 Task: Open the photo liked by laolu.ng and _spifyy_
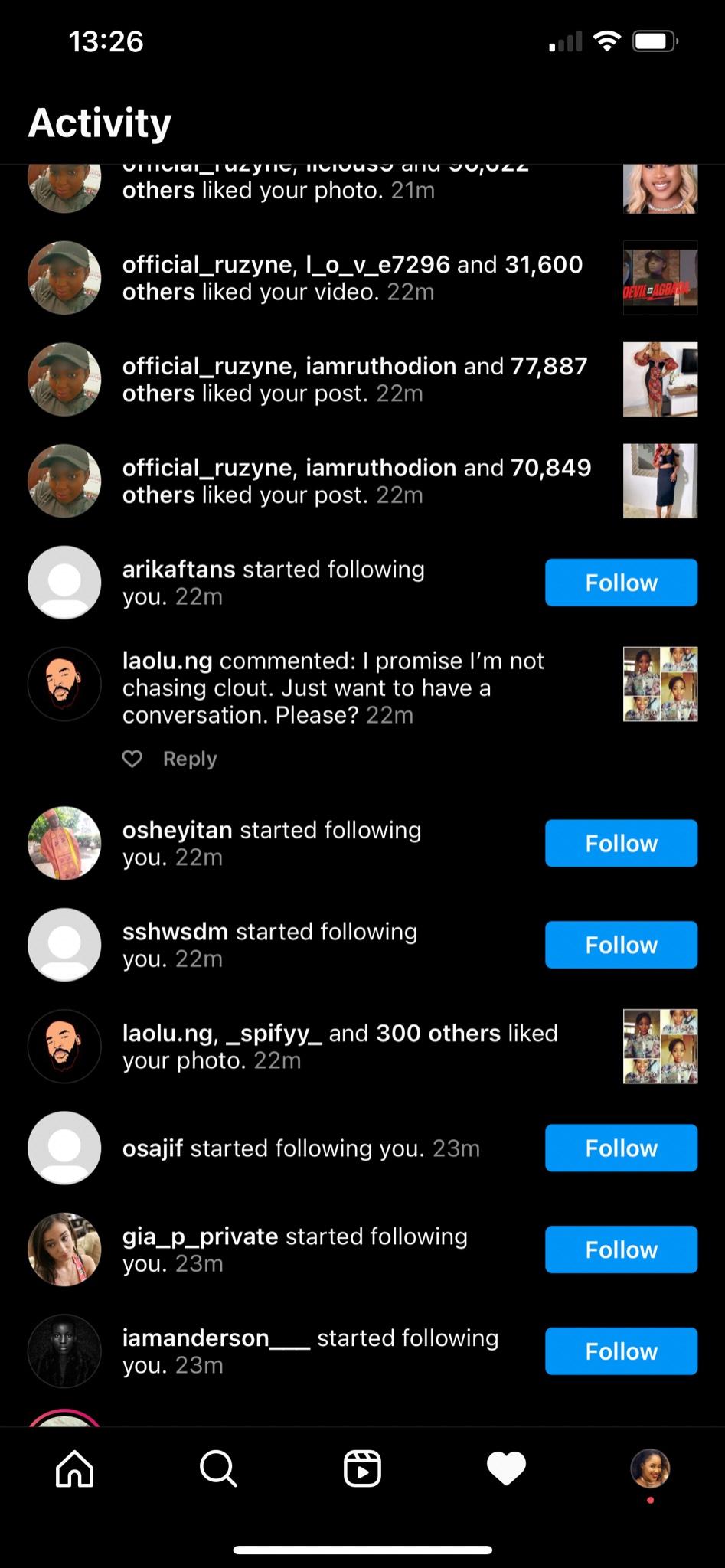pyautogui.click(x=660, y=1046)
